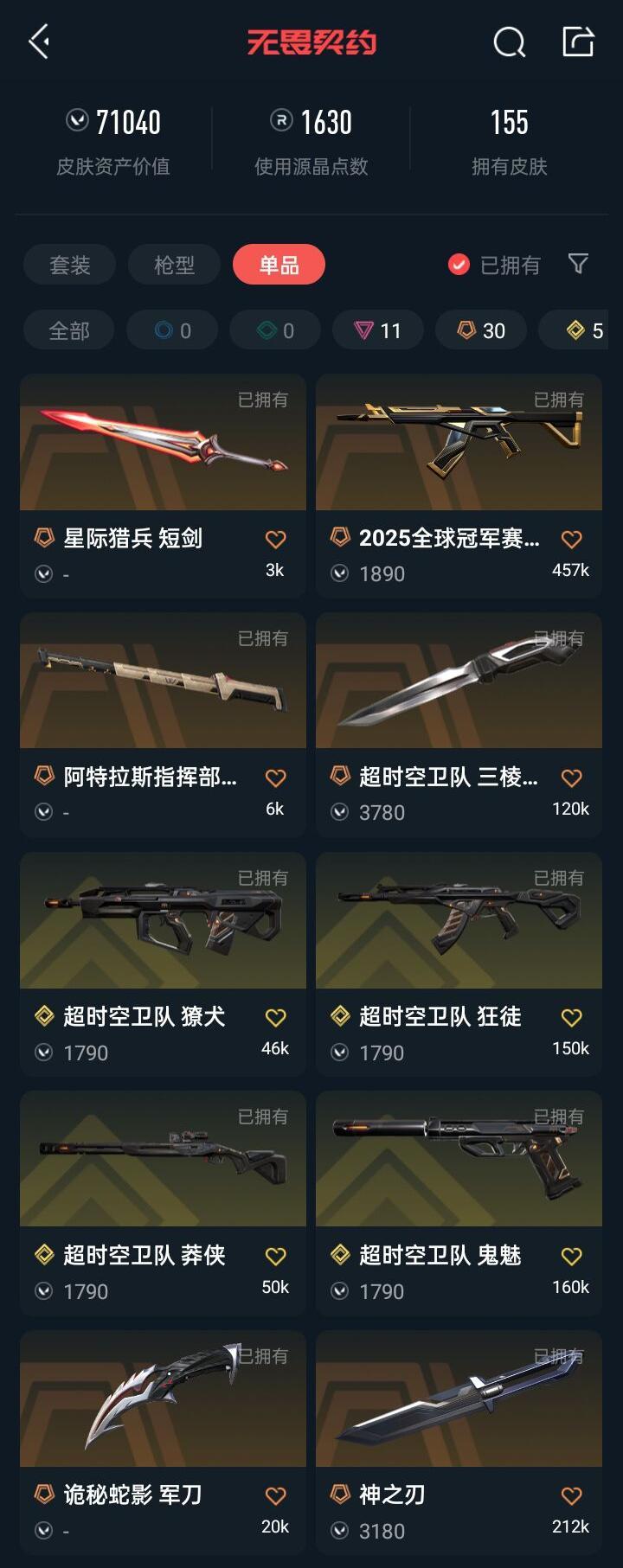
Task: Go back using the top arrow
Action: [x=39, y=42]
